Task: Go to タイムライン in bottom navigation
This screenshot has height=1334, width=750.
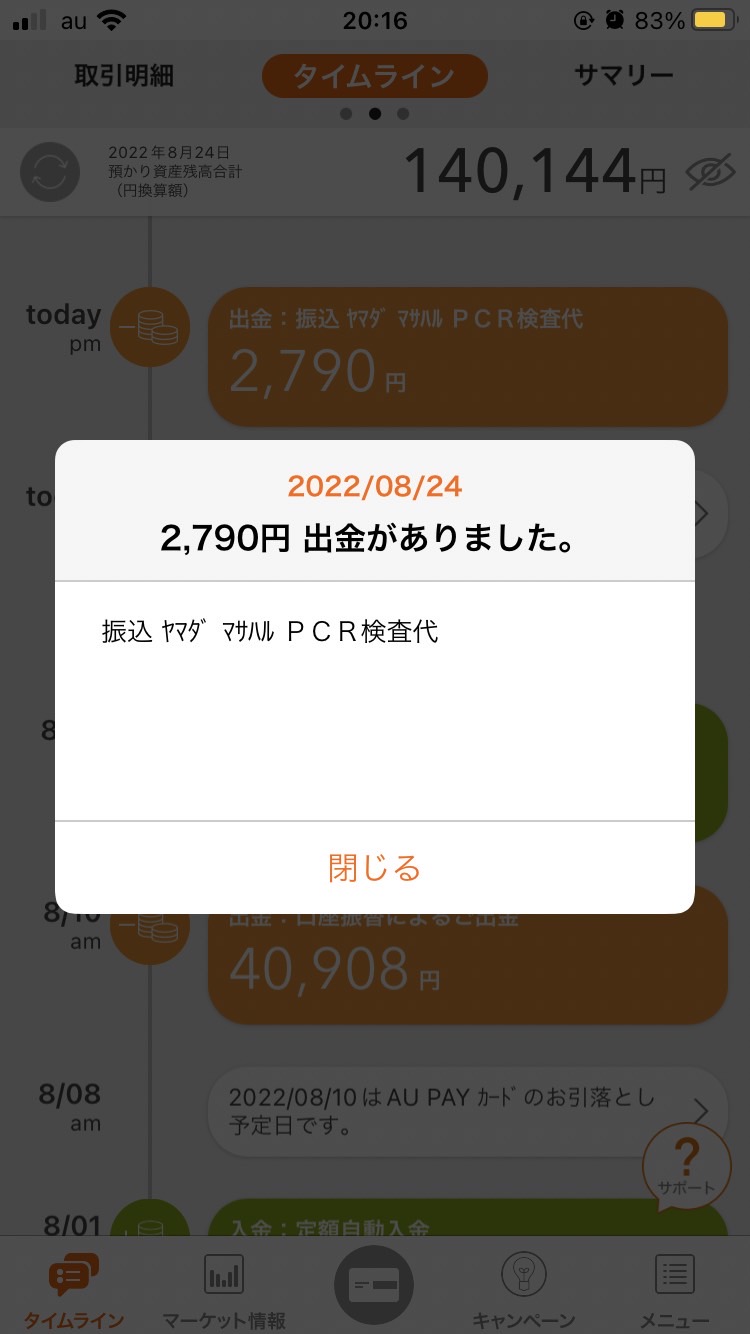Action: pos(74,1288)
